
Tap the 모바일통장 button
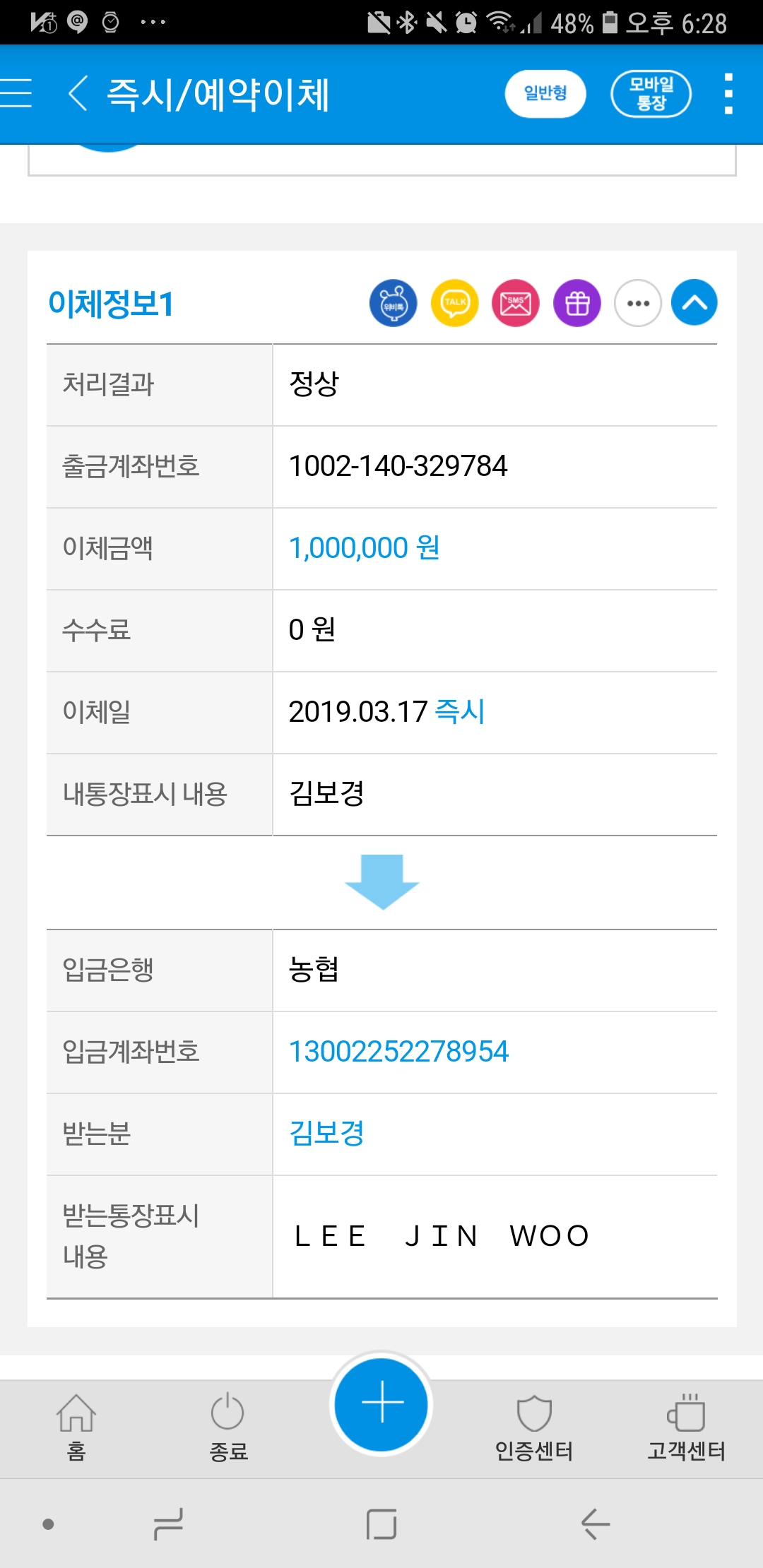tap(651, 93)
